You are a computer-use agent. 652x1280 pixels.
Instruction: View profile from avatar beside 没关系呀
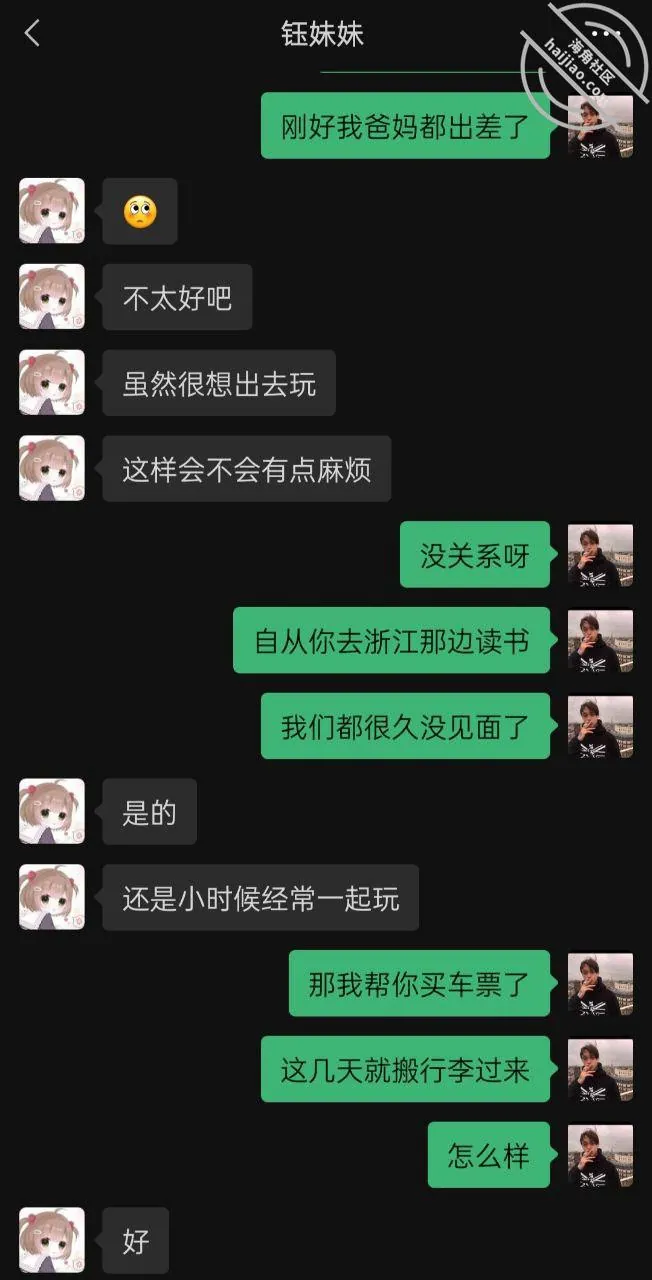point(600,554)
